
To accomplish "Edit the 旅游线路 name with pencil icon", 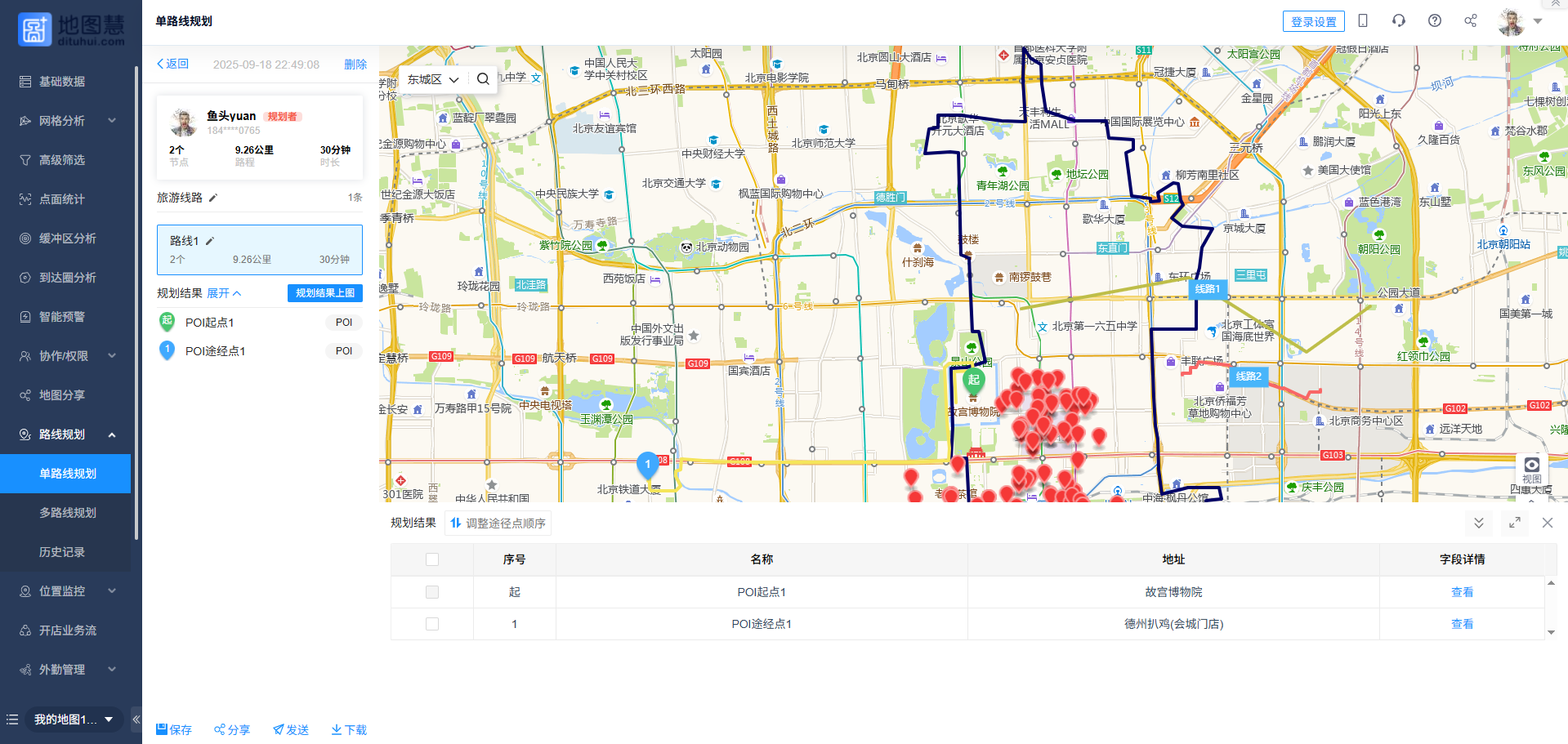I will [213, 198].
